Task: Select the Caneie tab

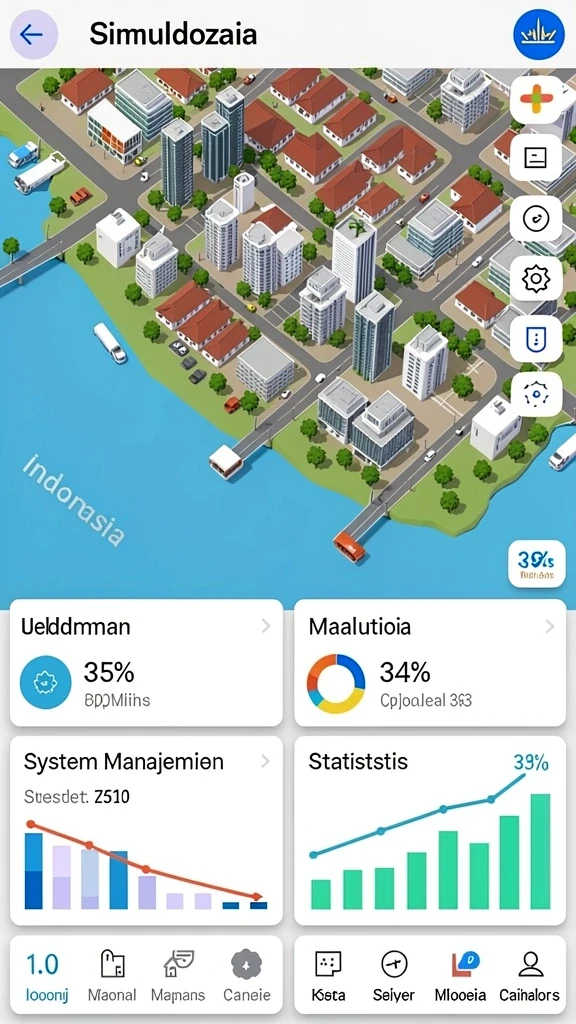Action: [246, 976]
